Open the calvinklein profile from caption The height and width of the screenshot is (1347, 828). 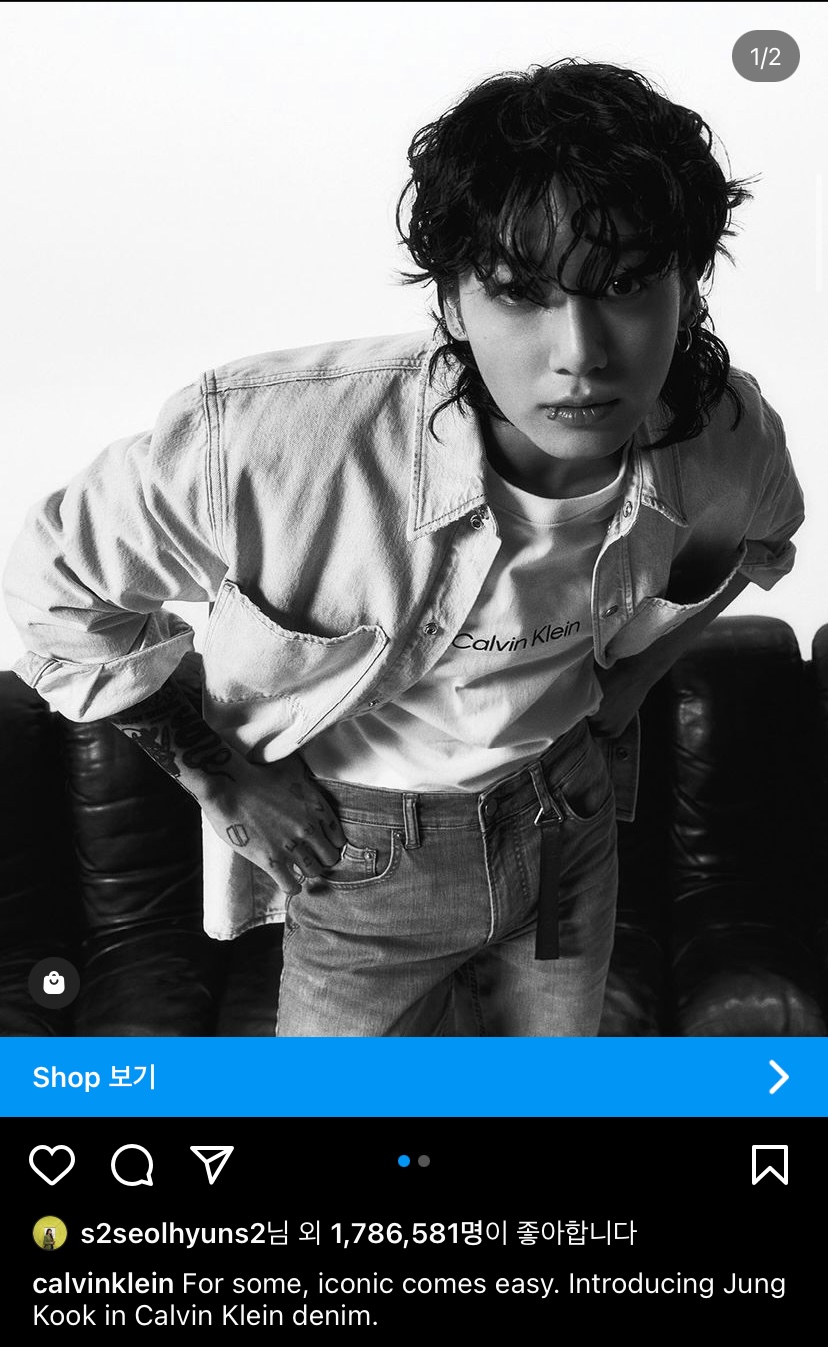[x=103, y=1283]
